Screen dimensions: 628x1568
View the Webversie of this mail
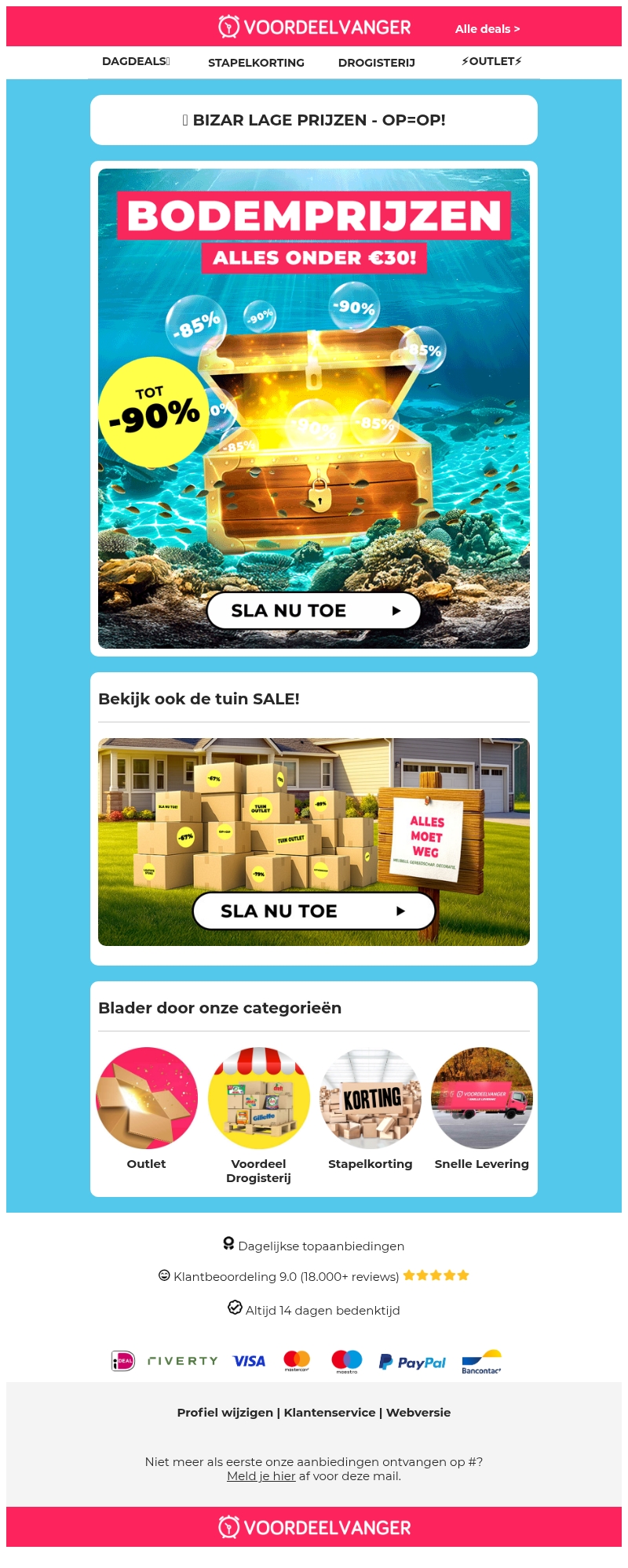point(418,1413)
